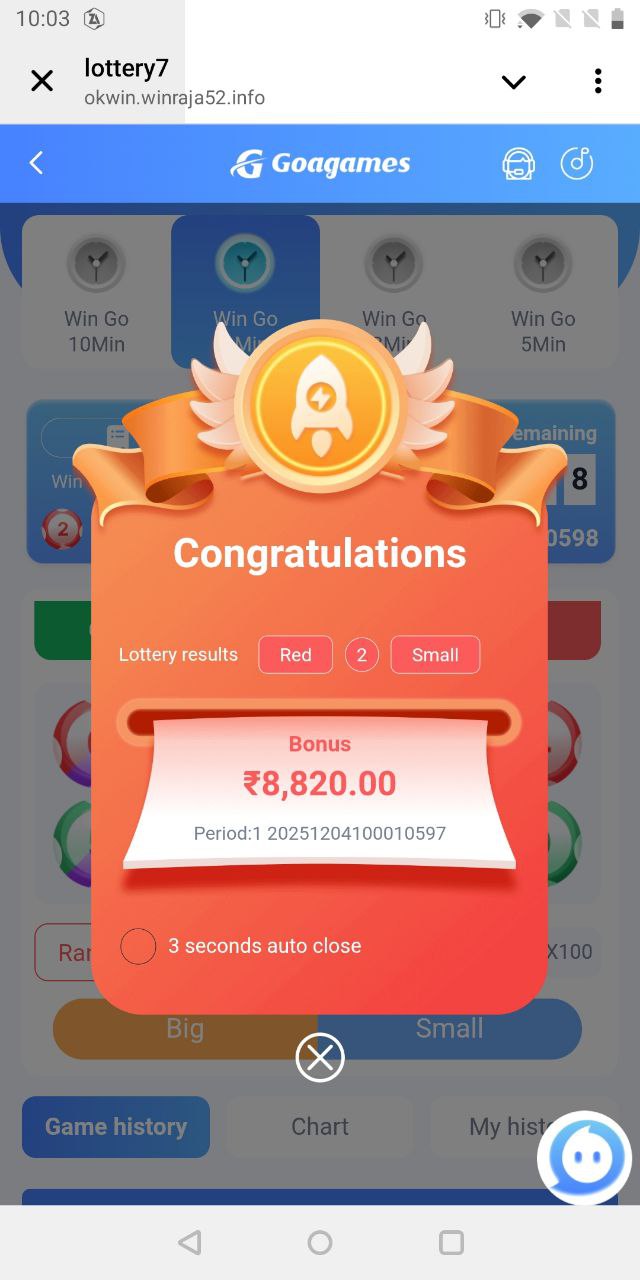Select the Win Go 5Min game

pos(543,292)
